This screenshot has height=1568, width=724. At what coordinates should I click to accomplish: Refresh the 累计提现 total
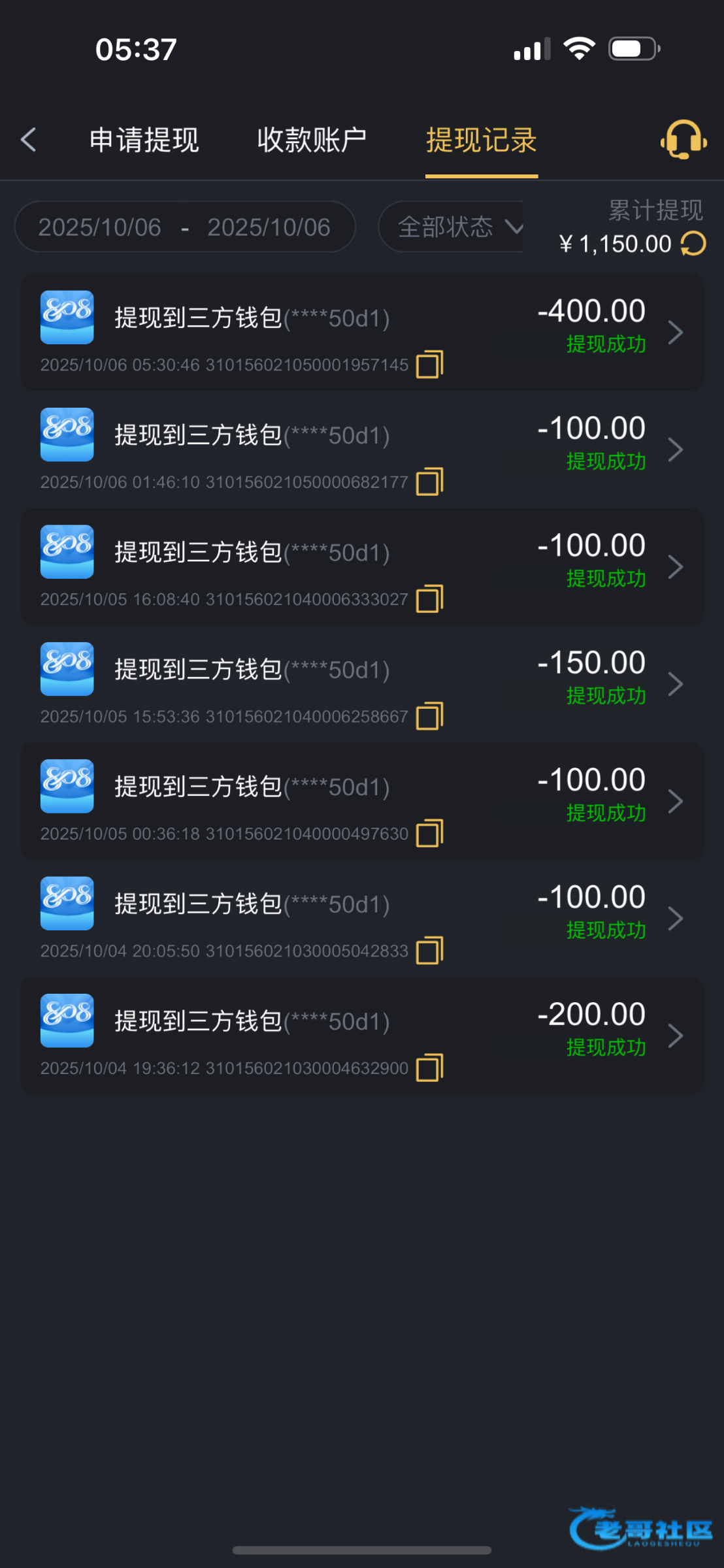pos(693,244)
